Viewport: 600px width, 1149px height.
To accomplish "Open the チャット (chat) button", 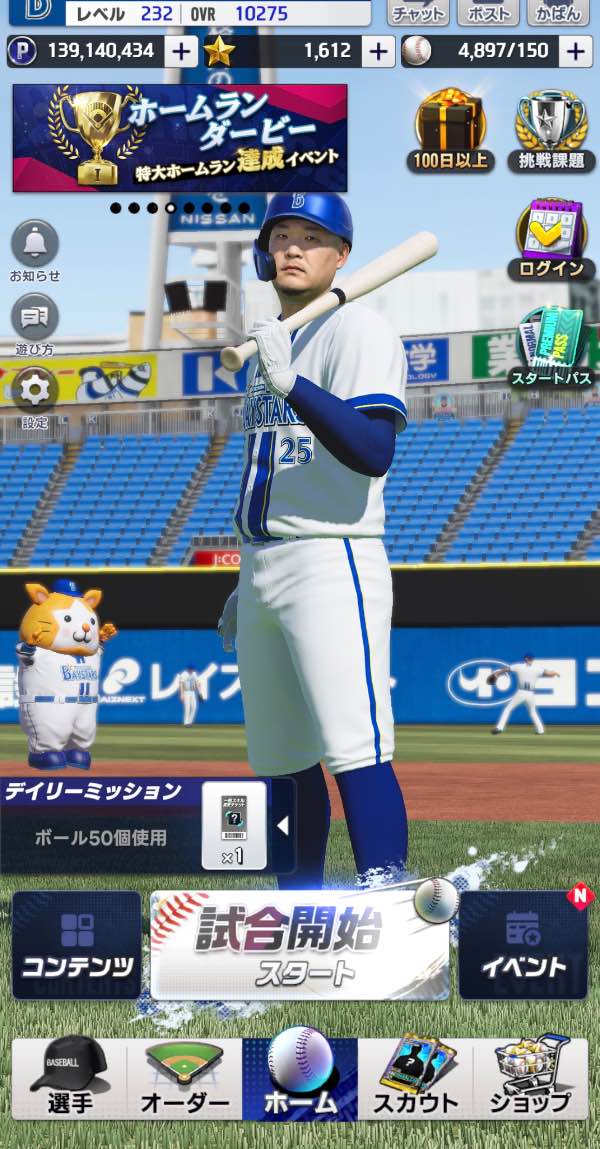I will click(418, 12).
